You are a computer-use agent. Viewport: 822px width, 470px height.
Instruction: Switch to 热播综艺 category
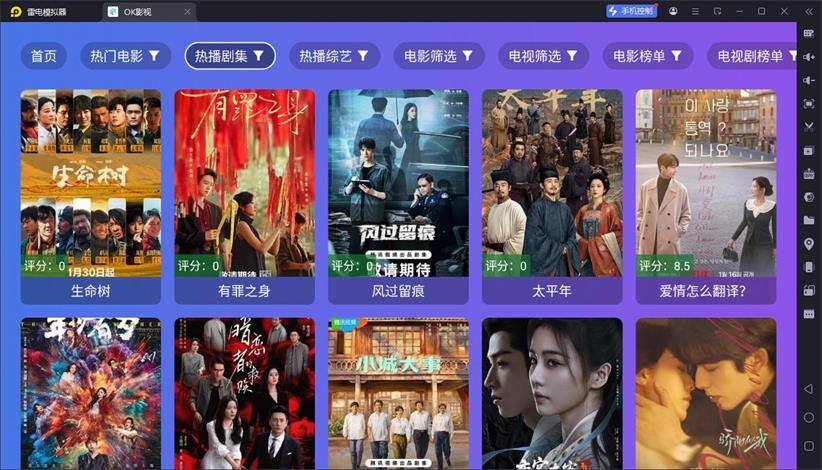pyautogui.click(x=334, y=56)
